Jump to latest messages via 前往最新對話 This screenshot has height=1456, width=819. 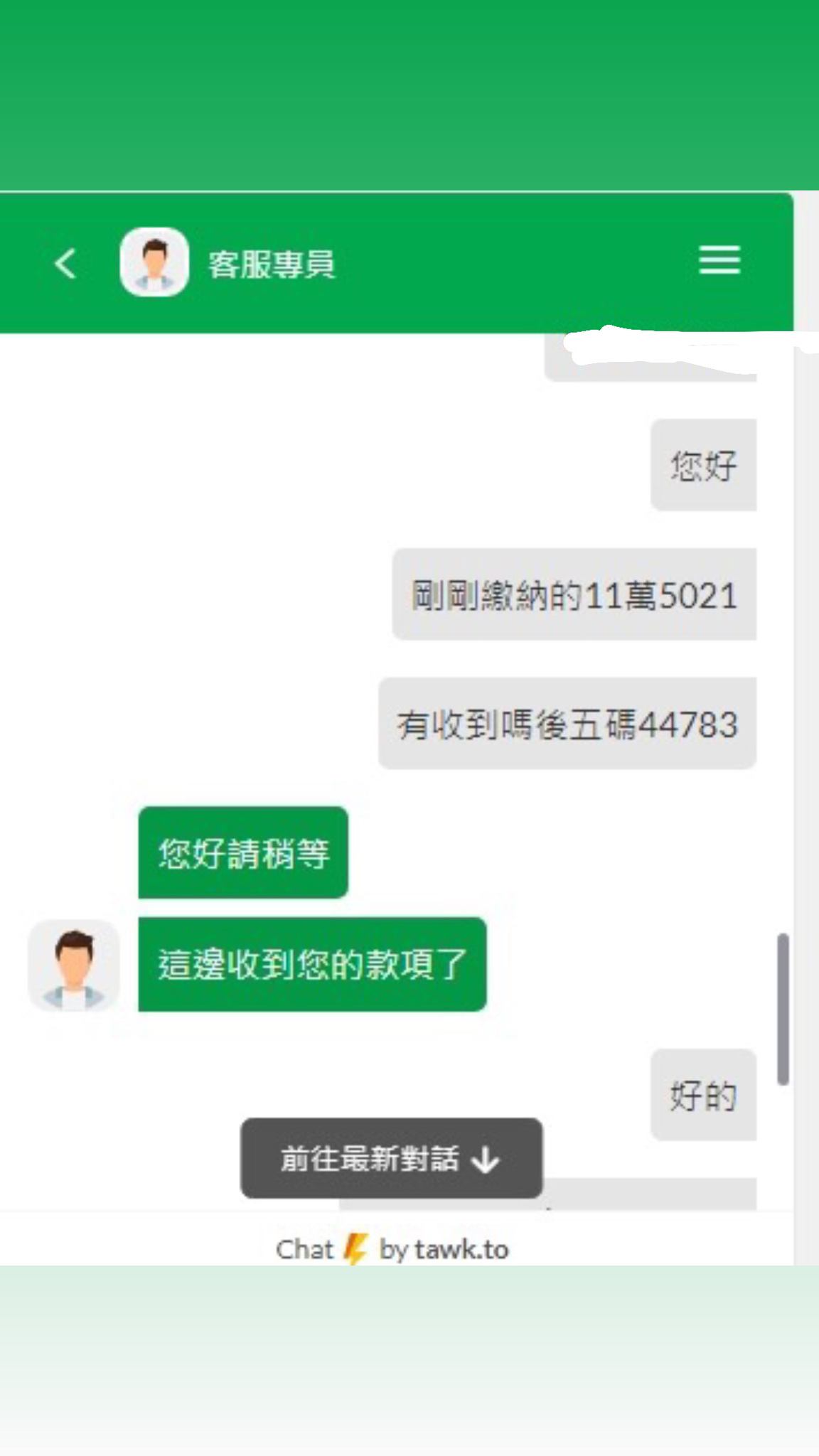[391, 1159]
